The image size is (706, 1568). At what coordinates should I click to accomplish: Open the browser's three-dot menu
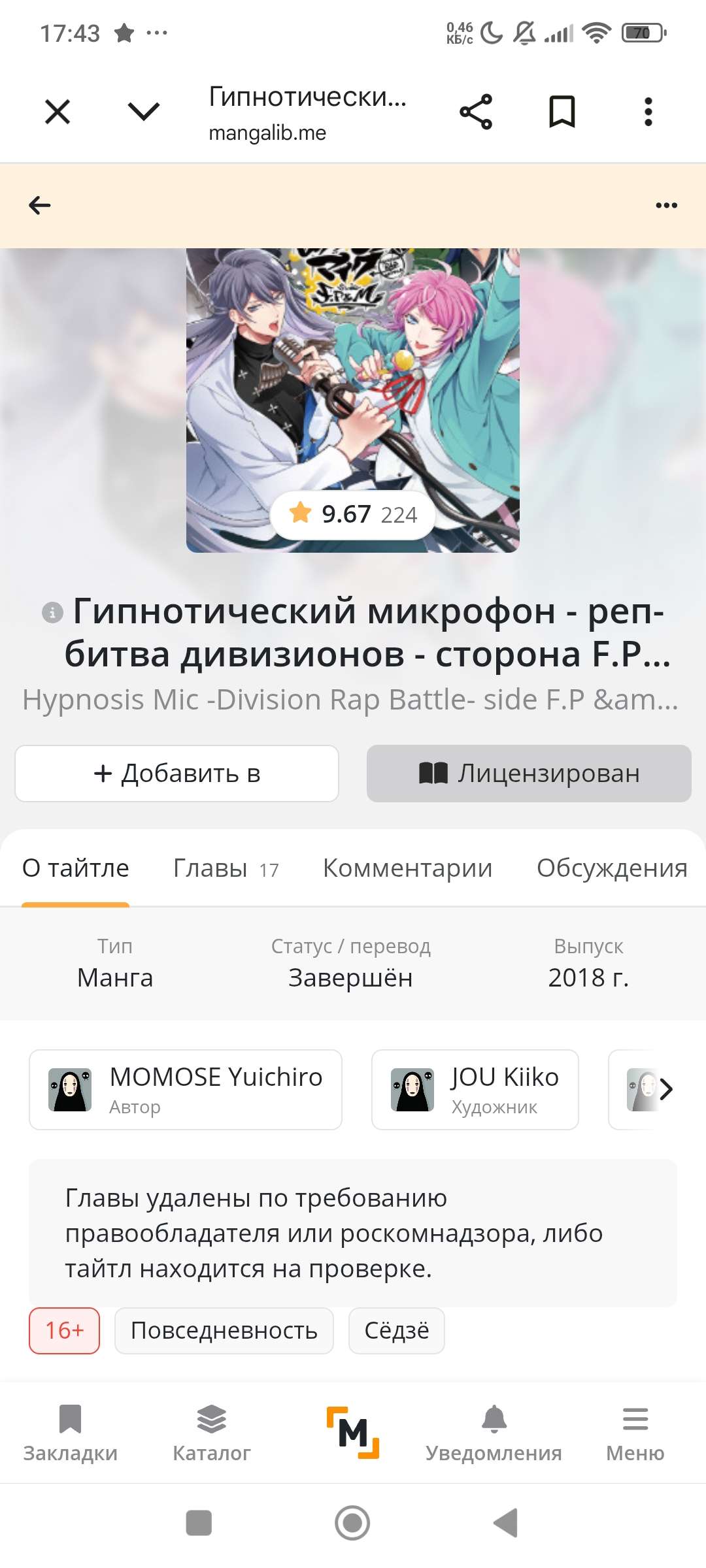coord(648,112)
